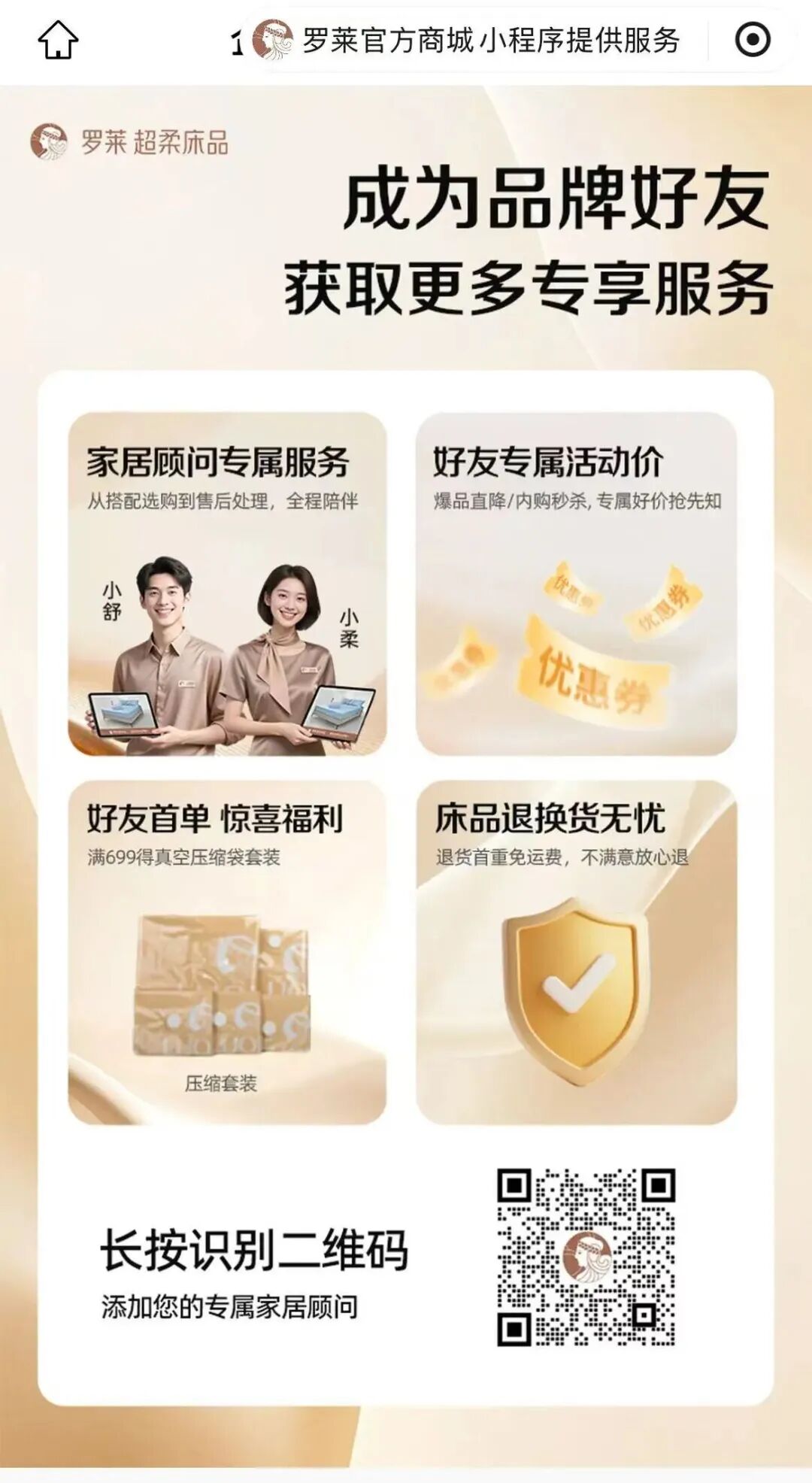Go to the mini program home page
The image size is (812, 1483).
point(58,40)
